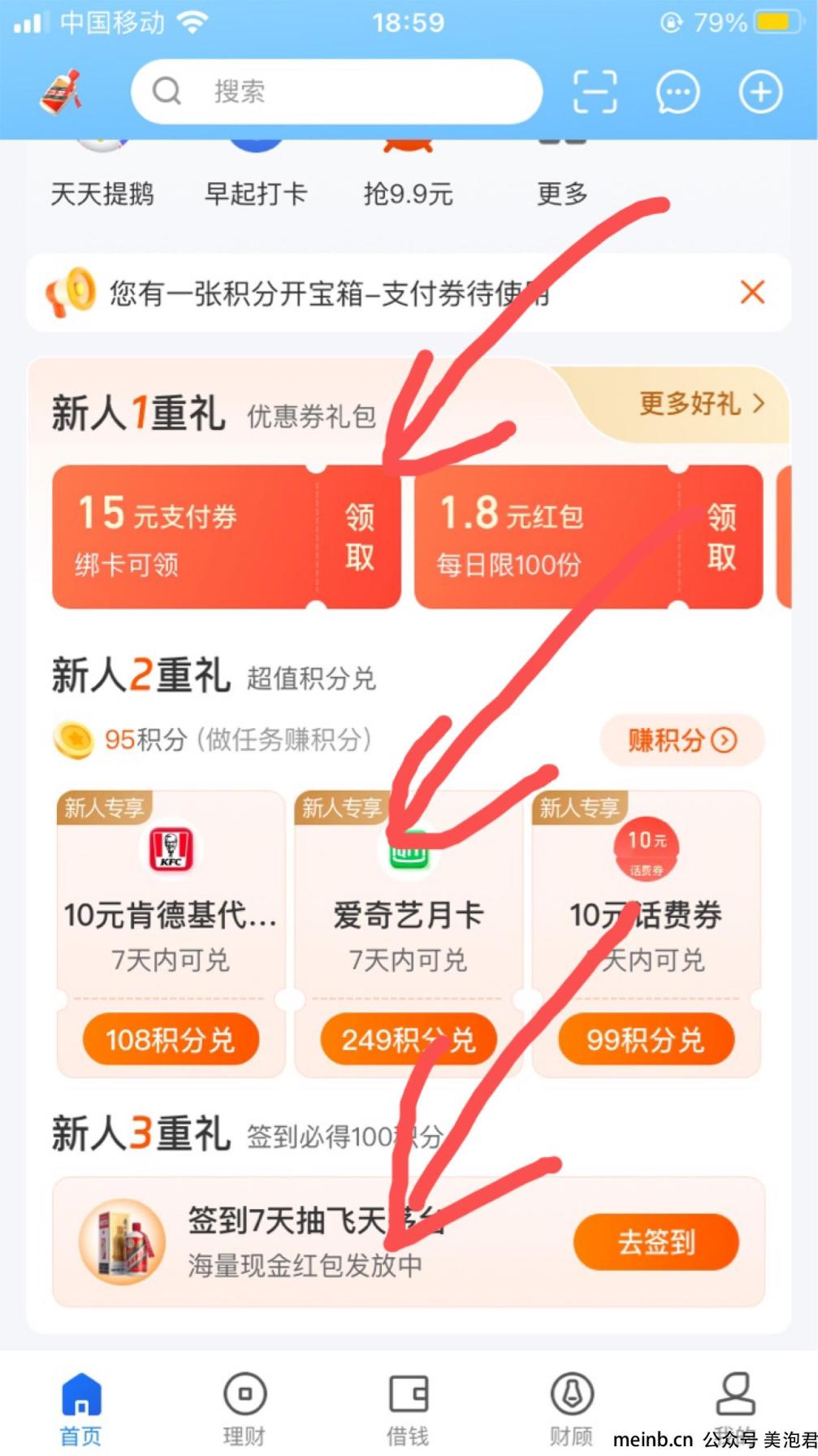Redeem KFC voucher for 108积分
818x1456 pixels.
pos(171,1039)
